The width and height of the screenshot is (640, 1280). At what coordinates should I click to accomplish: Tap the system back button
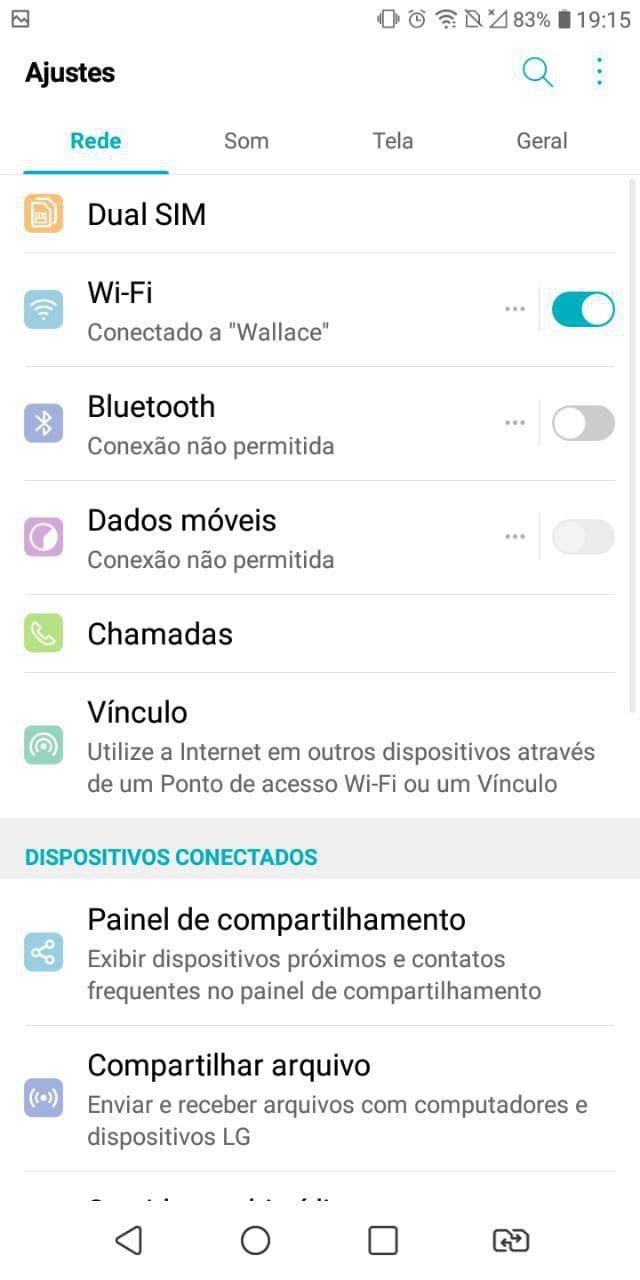[128, 1241]
